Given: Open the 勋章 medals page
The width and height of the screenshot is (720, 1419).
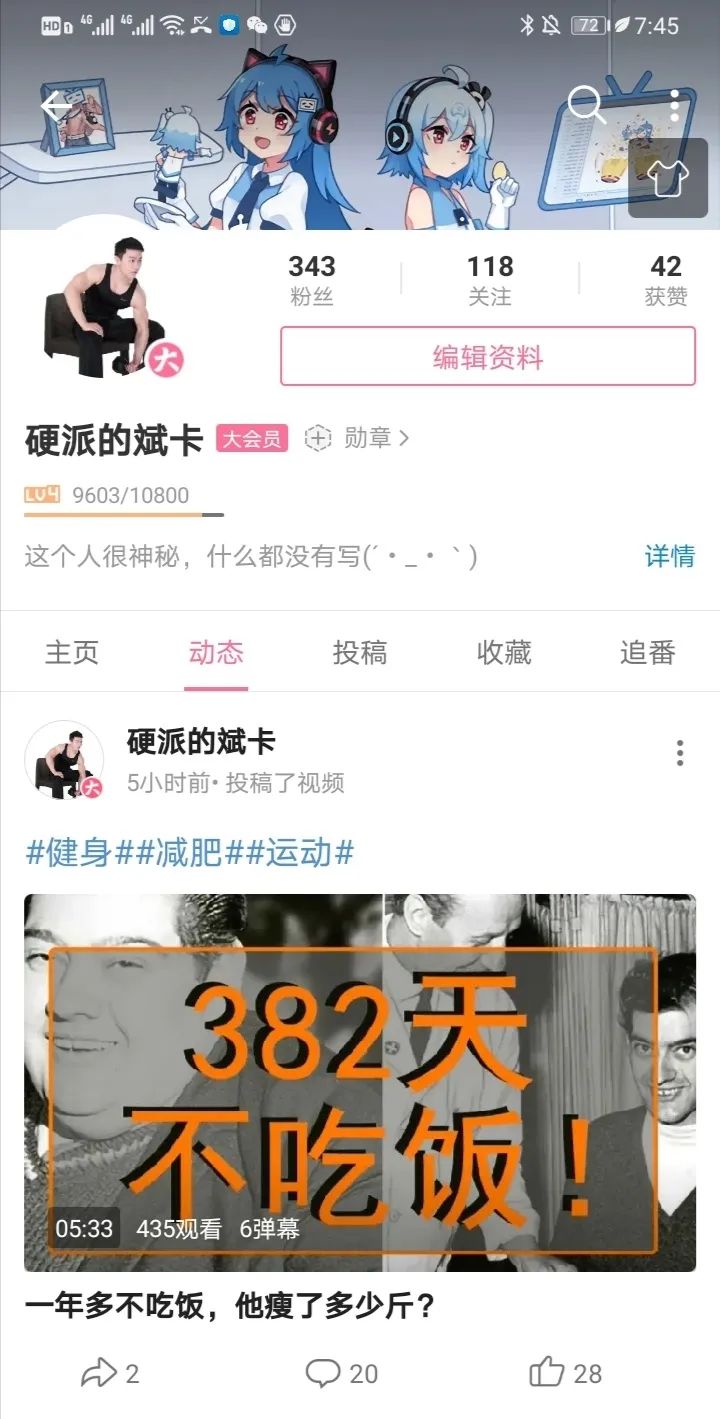Looking at the screenshot, I should click(x=357, y=438).
